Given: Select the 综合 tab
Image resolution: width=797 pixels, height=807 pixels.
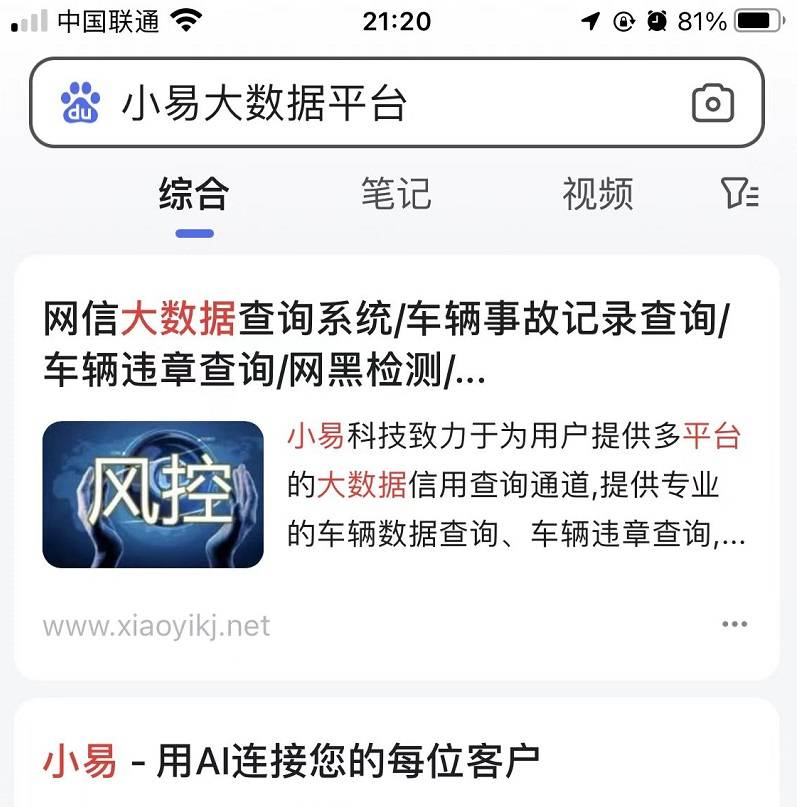Looking at the screenshot, I should (x=194, y=194).
